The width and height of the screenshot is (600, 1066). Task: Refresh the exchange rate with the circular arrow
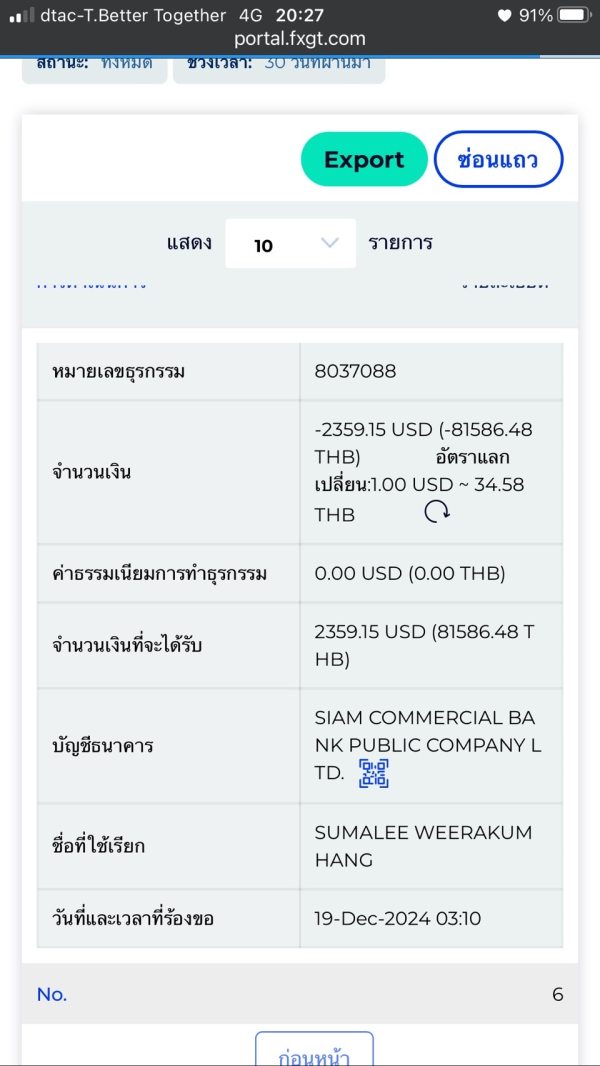pos(436,513)
